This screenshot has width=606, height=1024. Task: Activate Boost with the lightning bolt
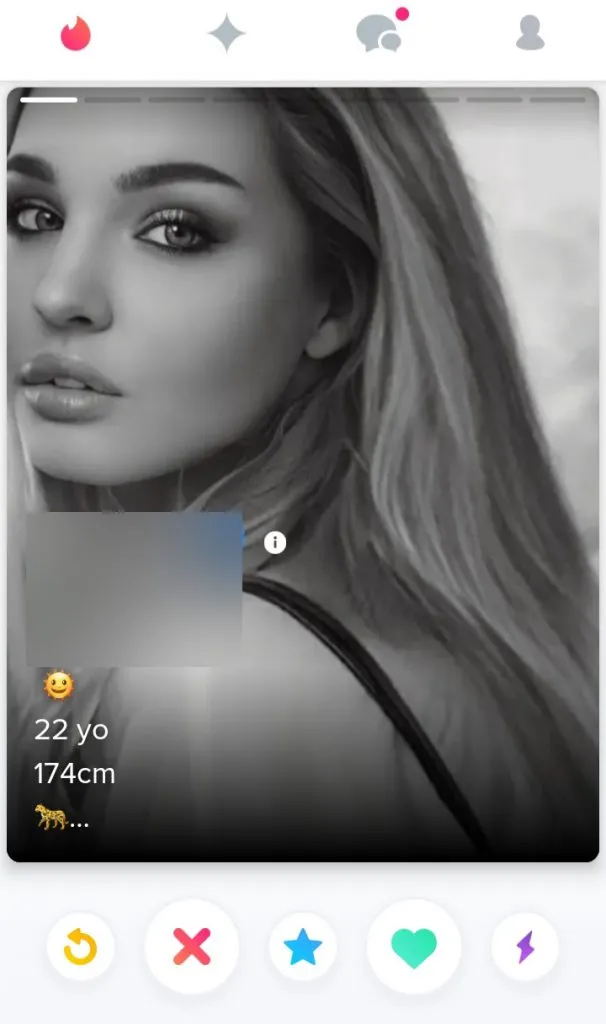(x=525, y=946)
